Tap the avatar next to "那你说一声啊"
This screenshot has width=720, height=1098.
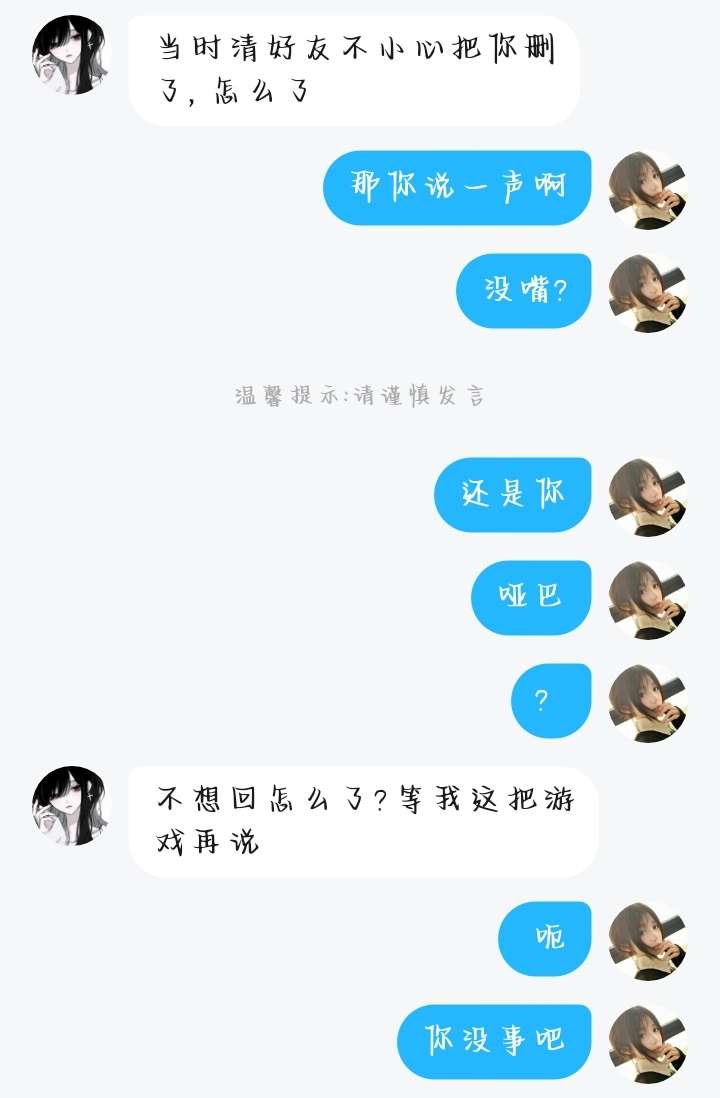point(648,189)
